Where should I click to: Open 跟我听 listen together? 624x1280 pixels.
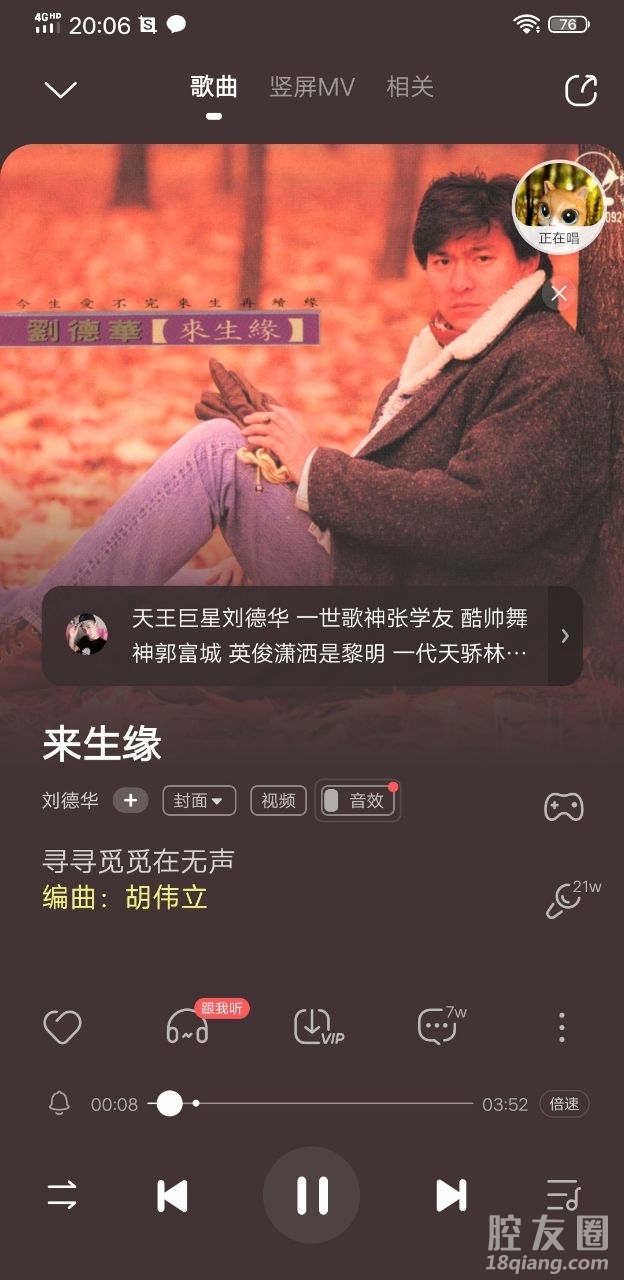coord(188,1027)
